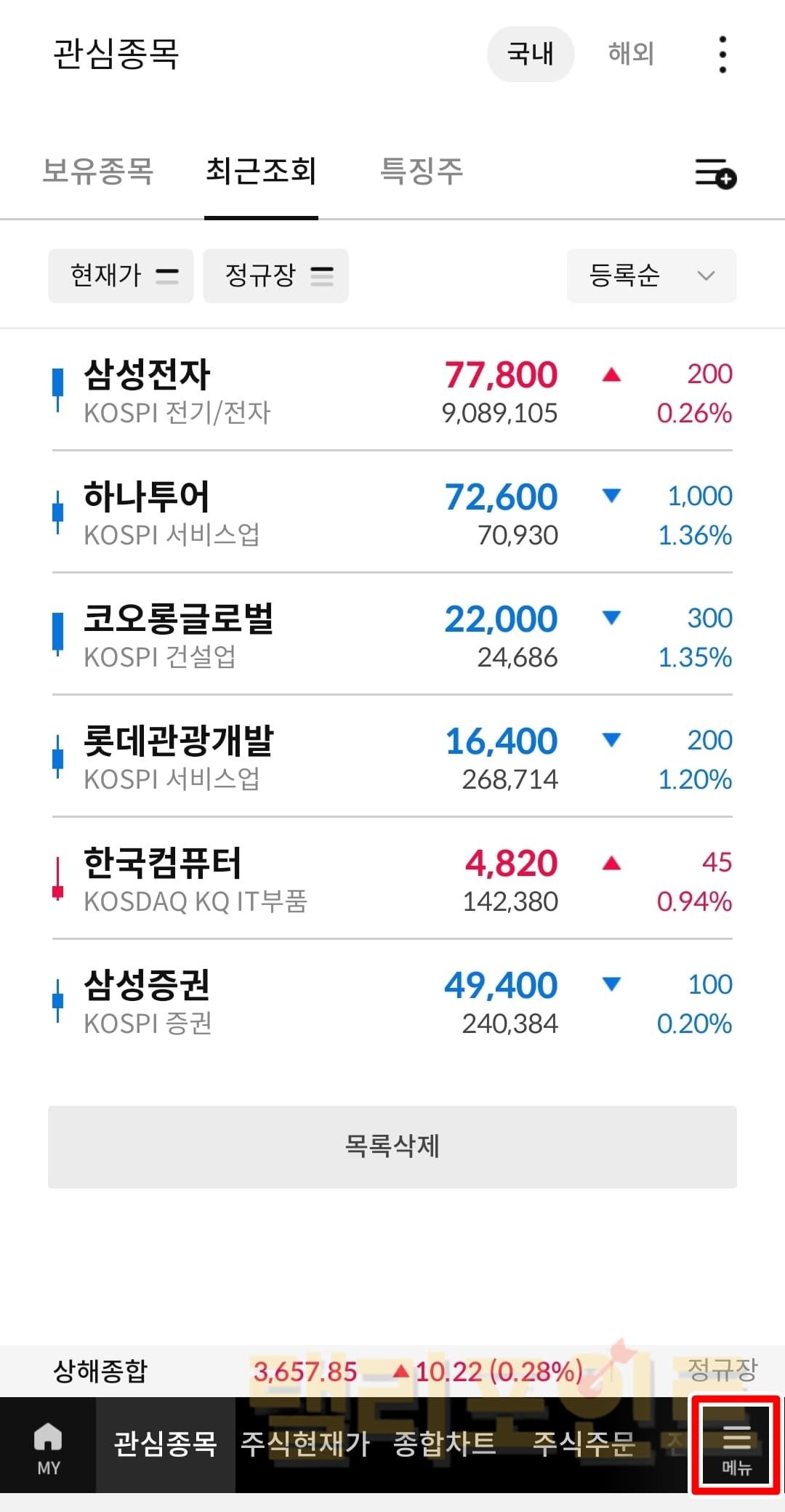Select the 국내 (domestic) segment
The height and width of the screenshot is (1512, 785).
531,54
